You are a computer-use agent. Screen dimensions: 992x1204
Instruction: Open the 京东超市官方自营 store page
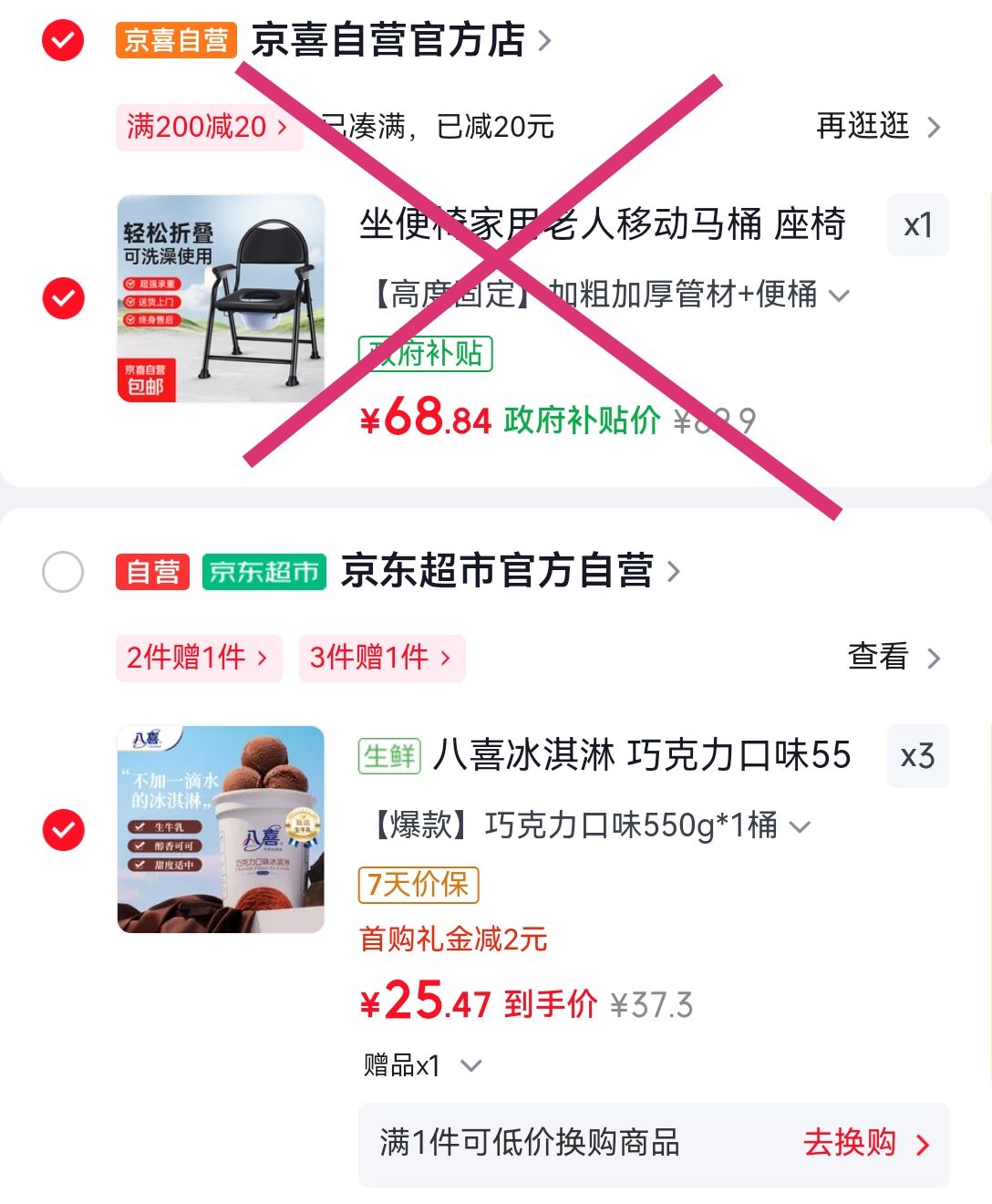(509, 572)
